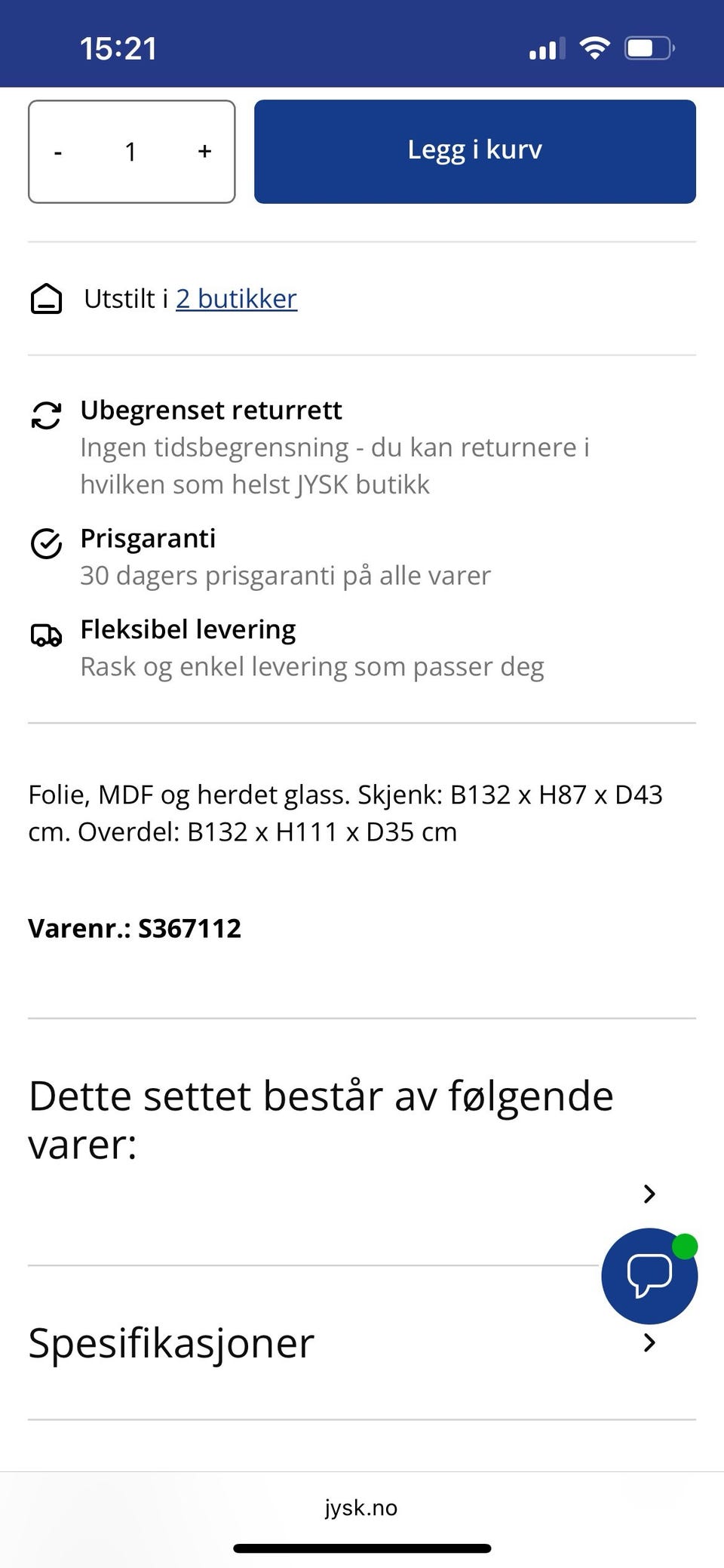Tap the jysk.no address bar

point(361,1508)
